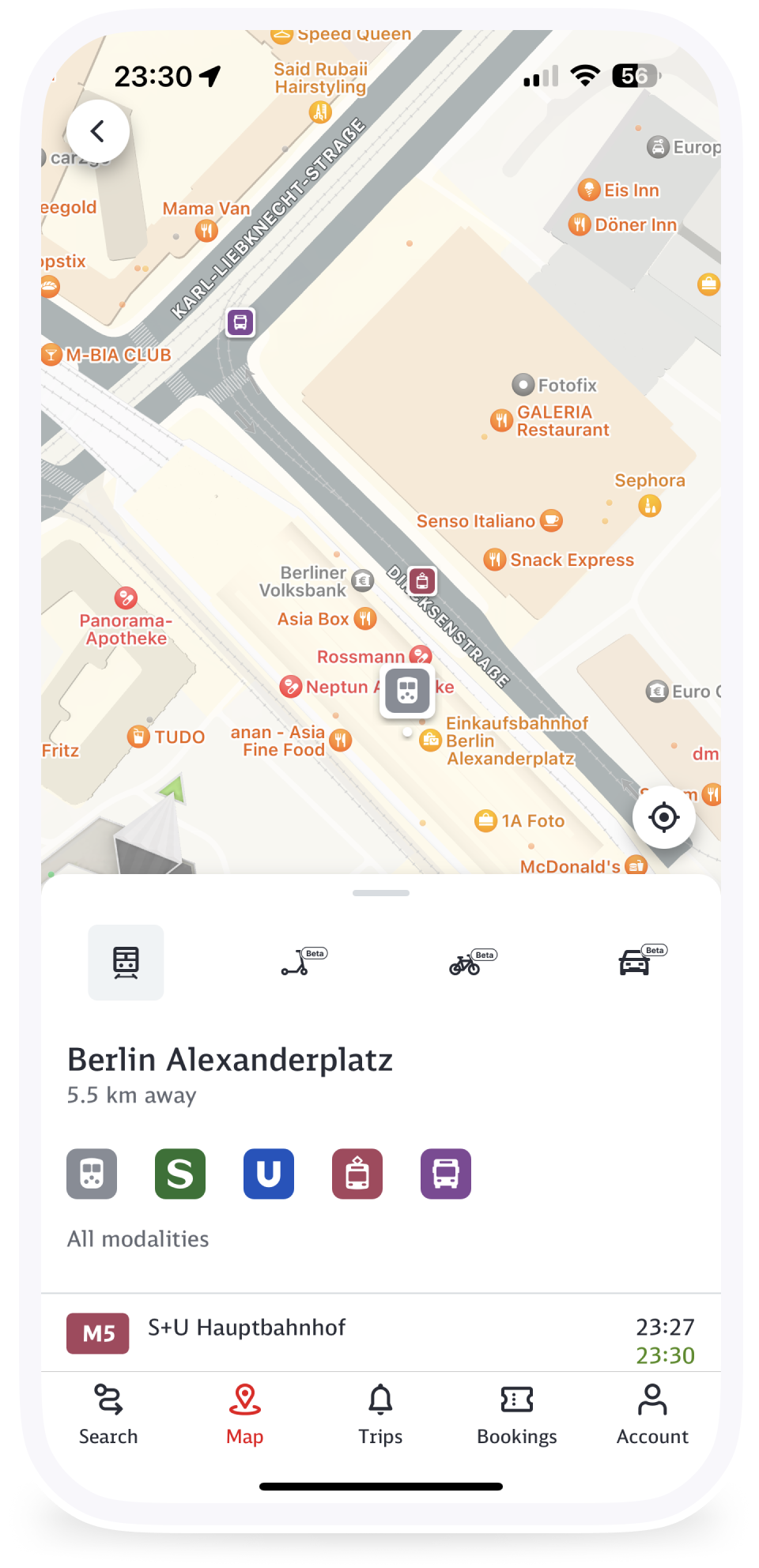Open the Search tab
The image size is (759, 1568).
tap(108, 1415)
